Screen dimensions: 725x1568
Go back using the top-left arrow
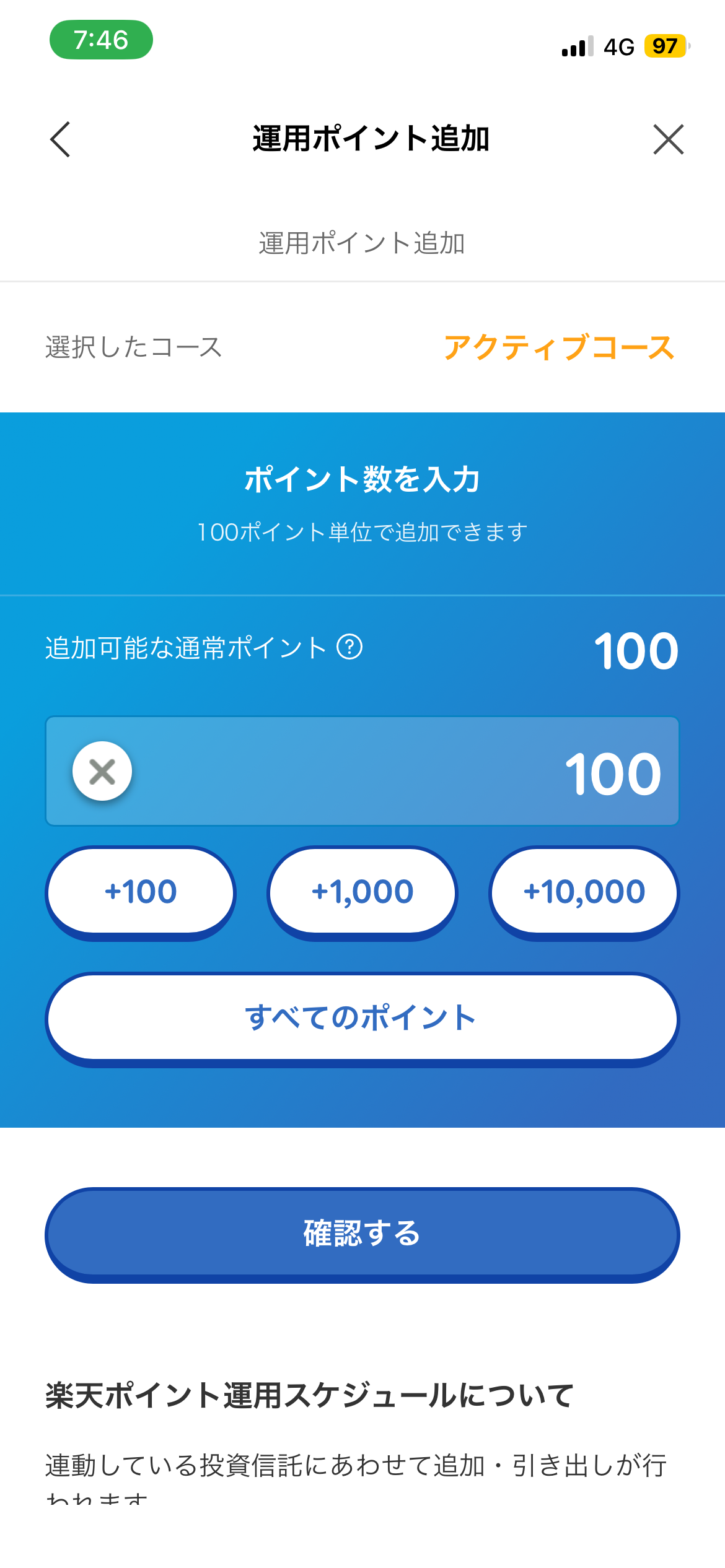pyautogui.click(x=60, y=139)
